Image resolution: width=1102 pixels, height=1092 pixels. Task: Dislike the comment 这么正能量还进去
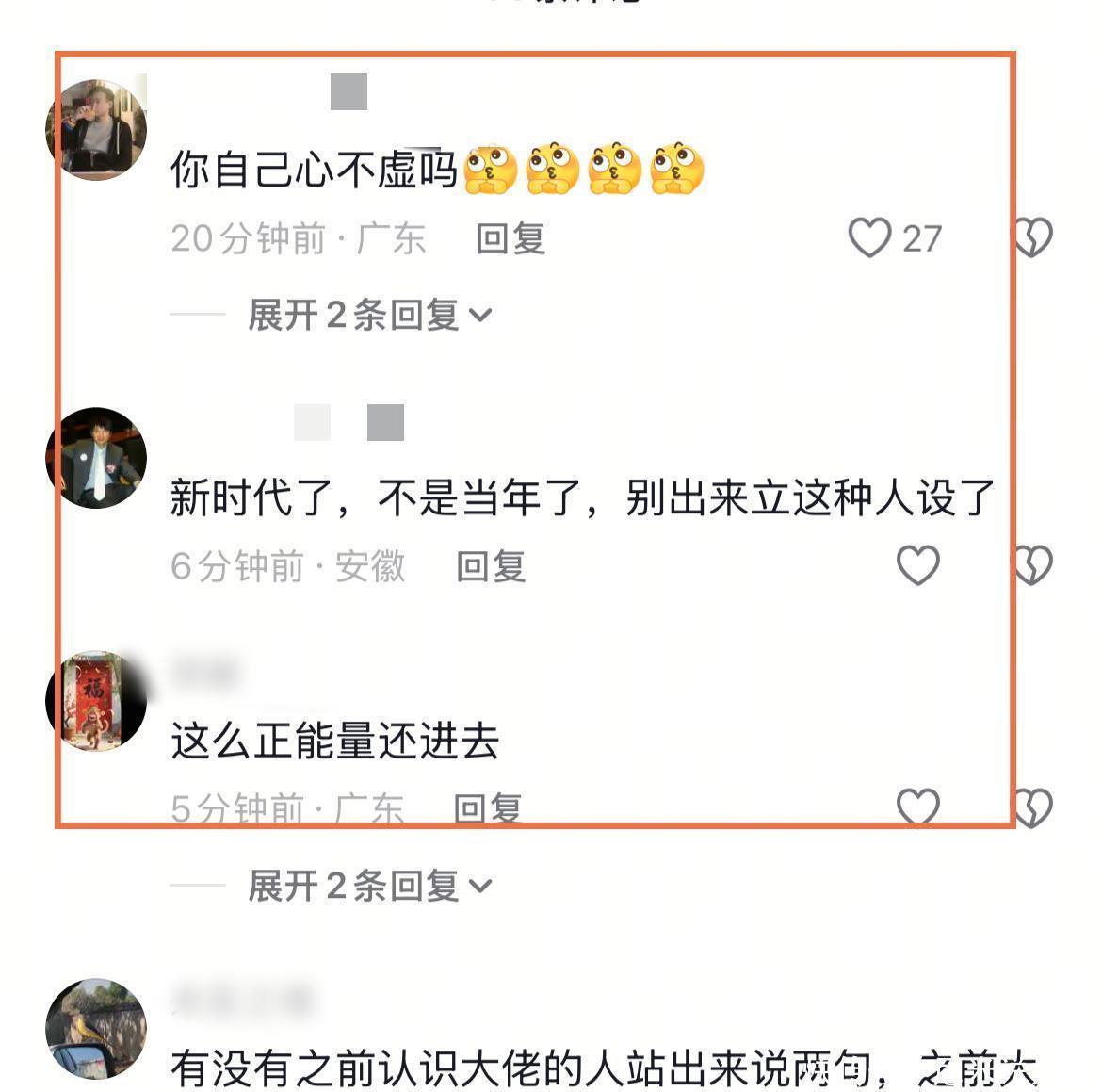click(x=1034, y=807)
